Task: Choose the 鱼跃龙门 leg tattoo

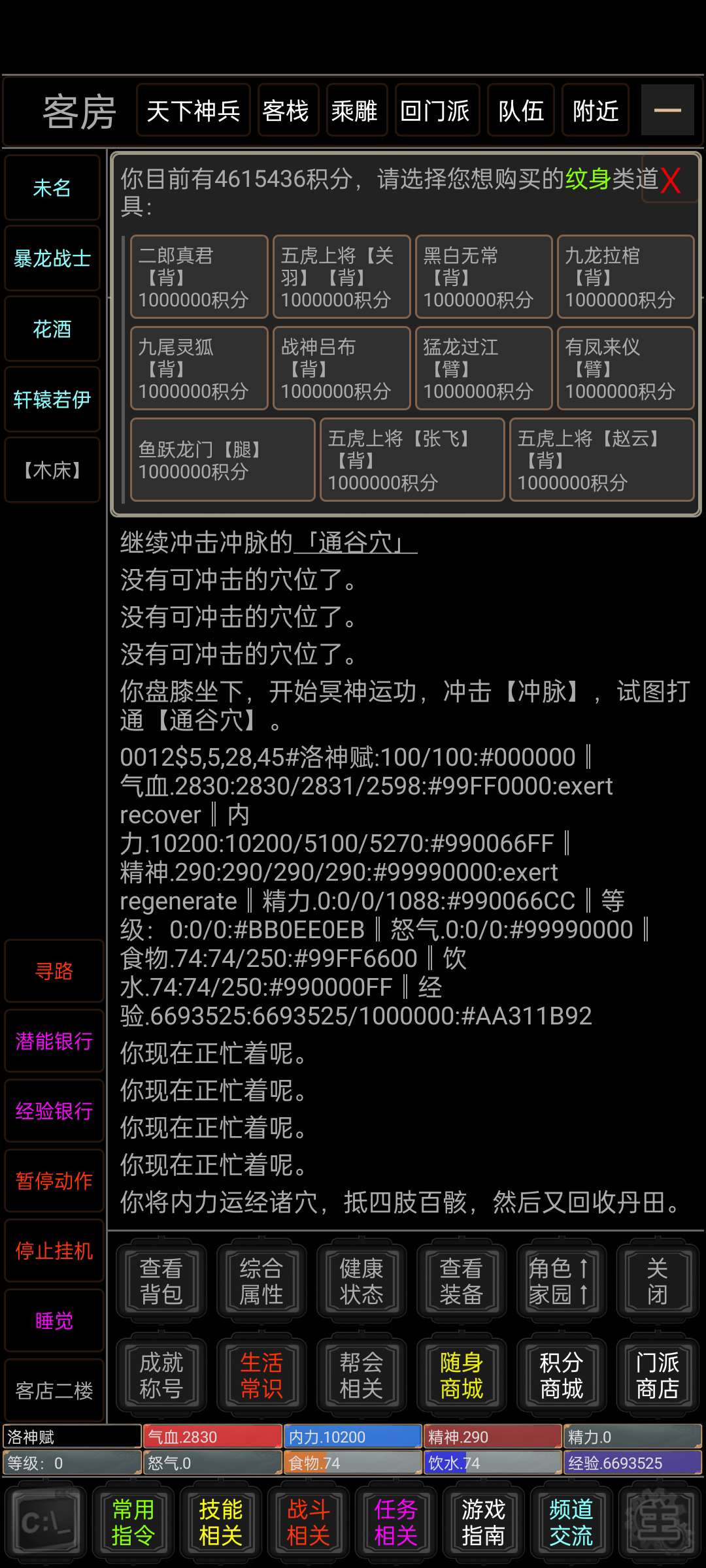Action: 222,460
